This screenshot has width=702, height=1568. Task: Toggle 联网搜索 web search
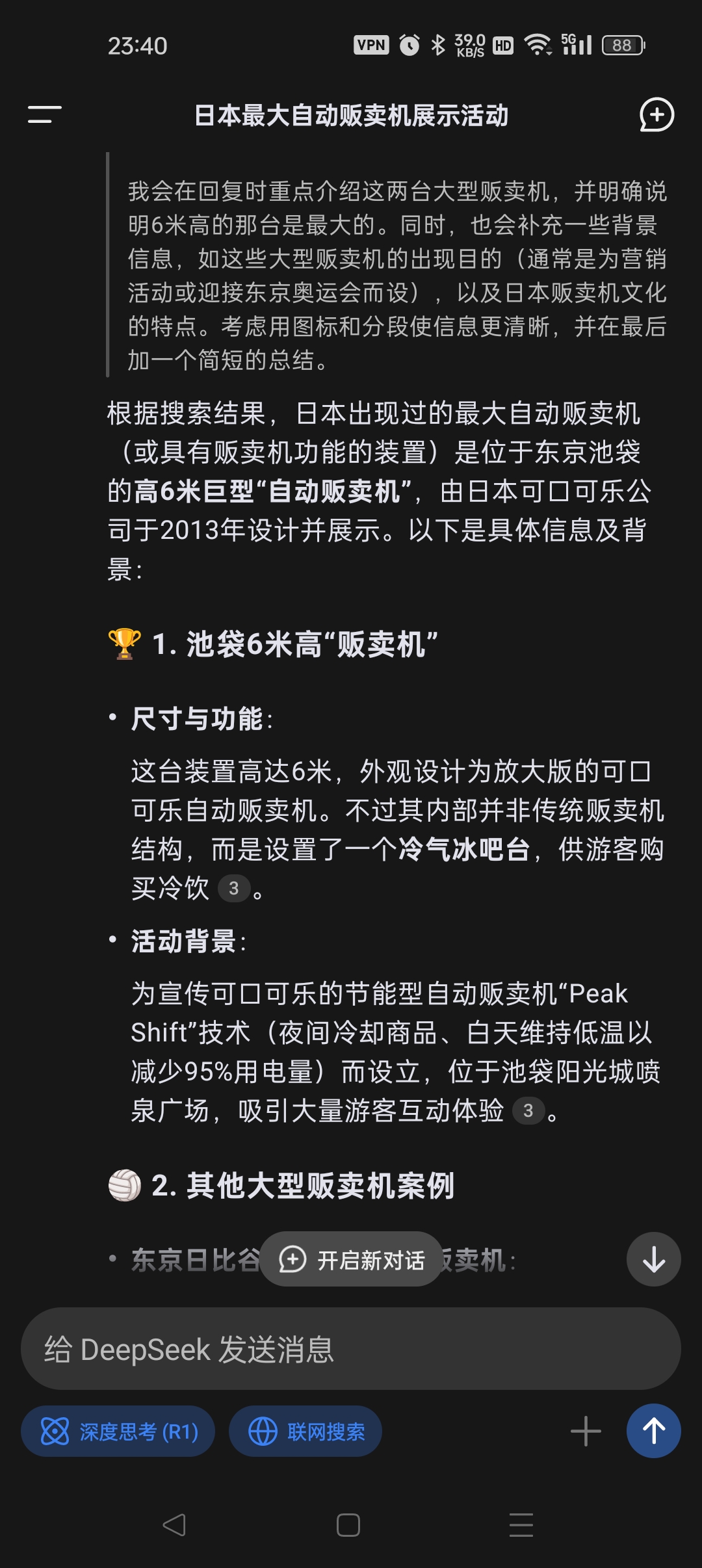coord(305,1431)
